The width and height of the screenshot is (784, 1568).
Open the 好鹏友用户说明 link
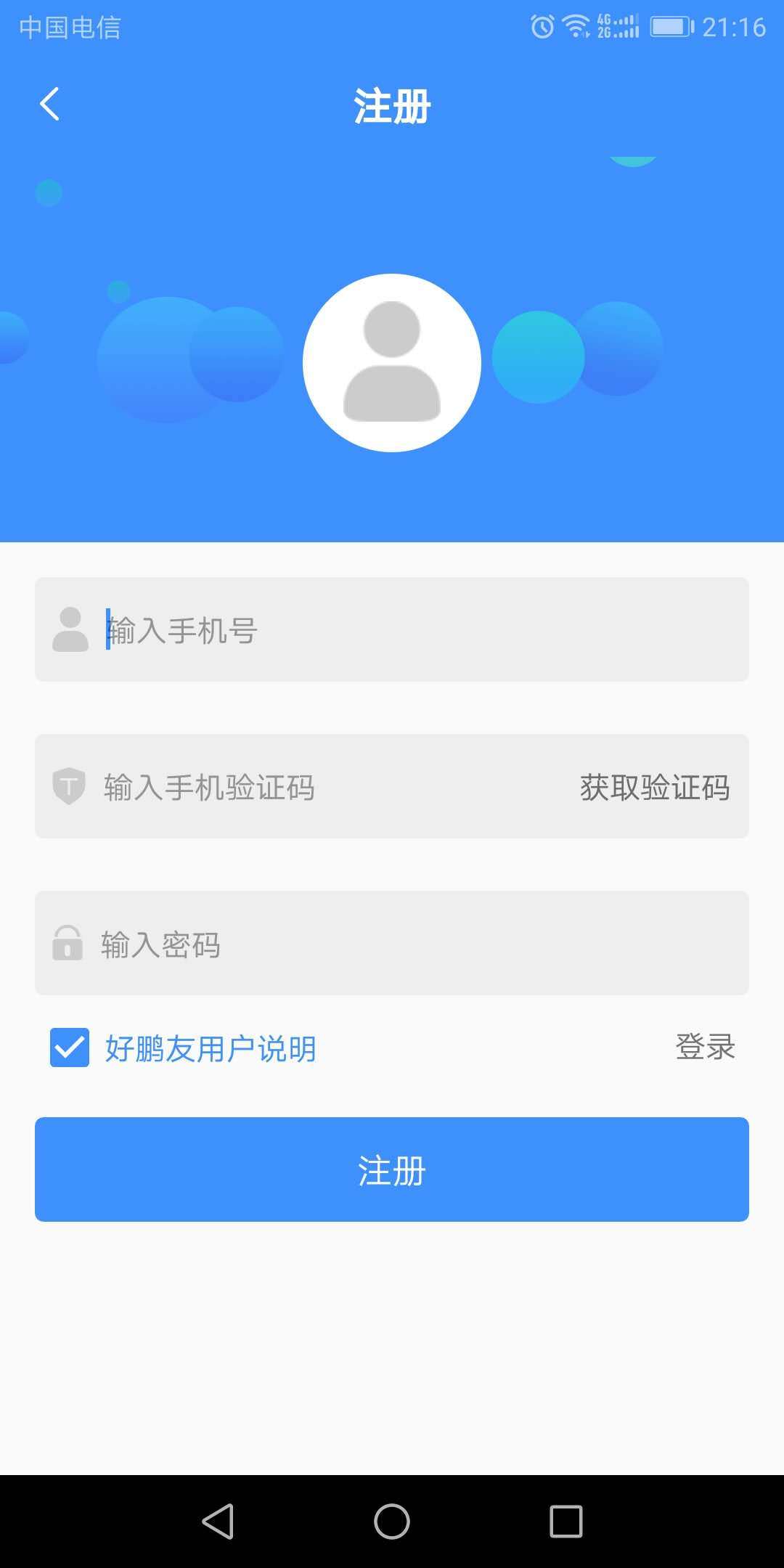211,1049
